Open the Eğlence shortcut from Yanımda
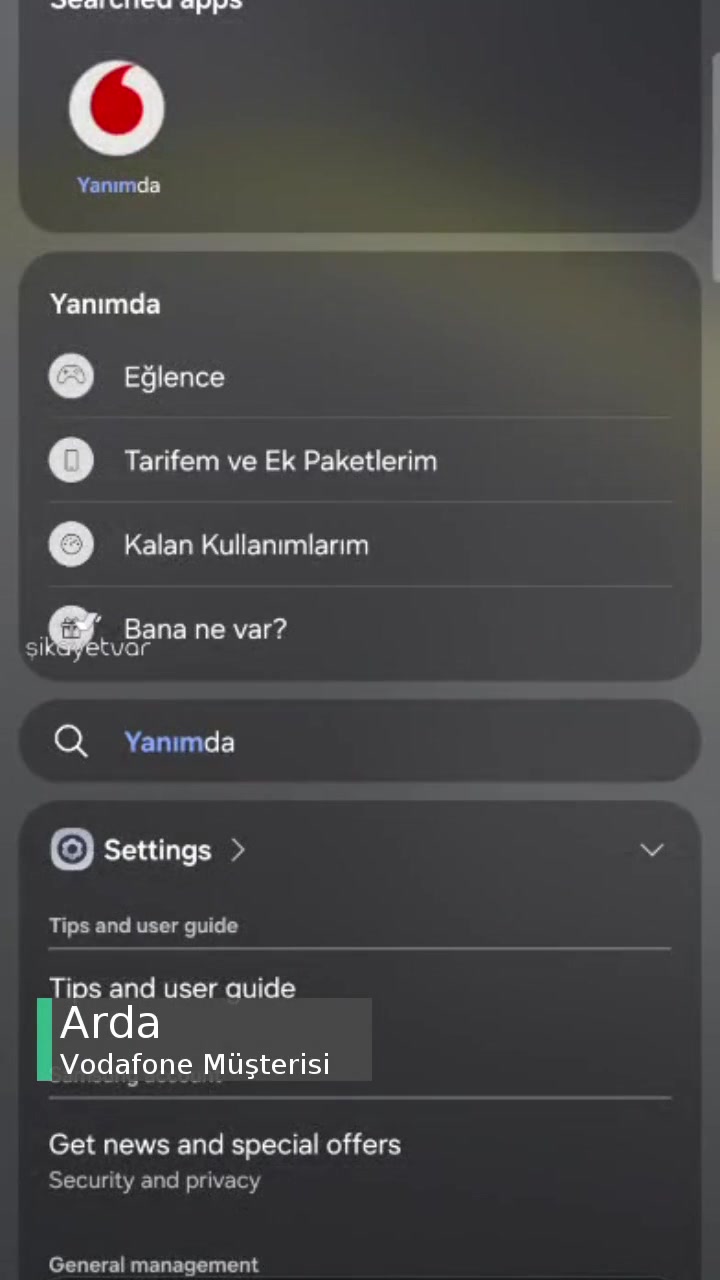720x1280 pixels. 174,377
